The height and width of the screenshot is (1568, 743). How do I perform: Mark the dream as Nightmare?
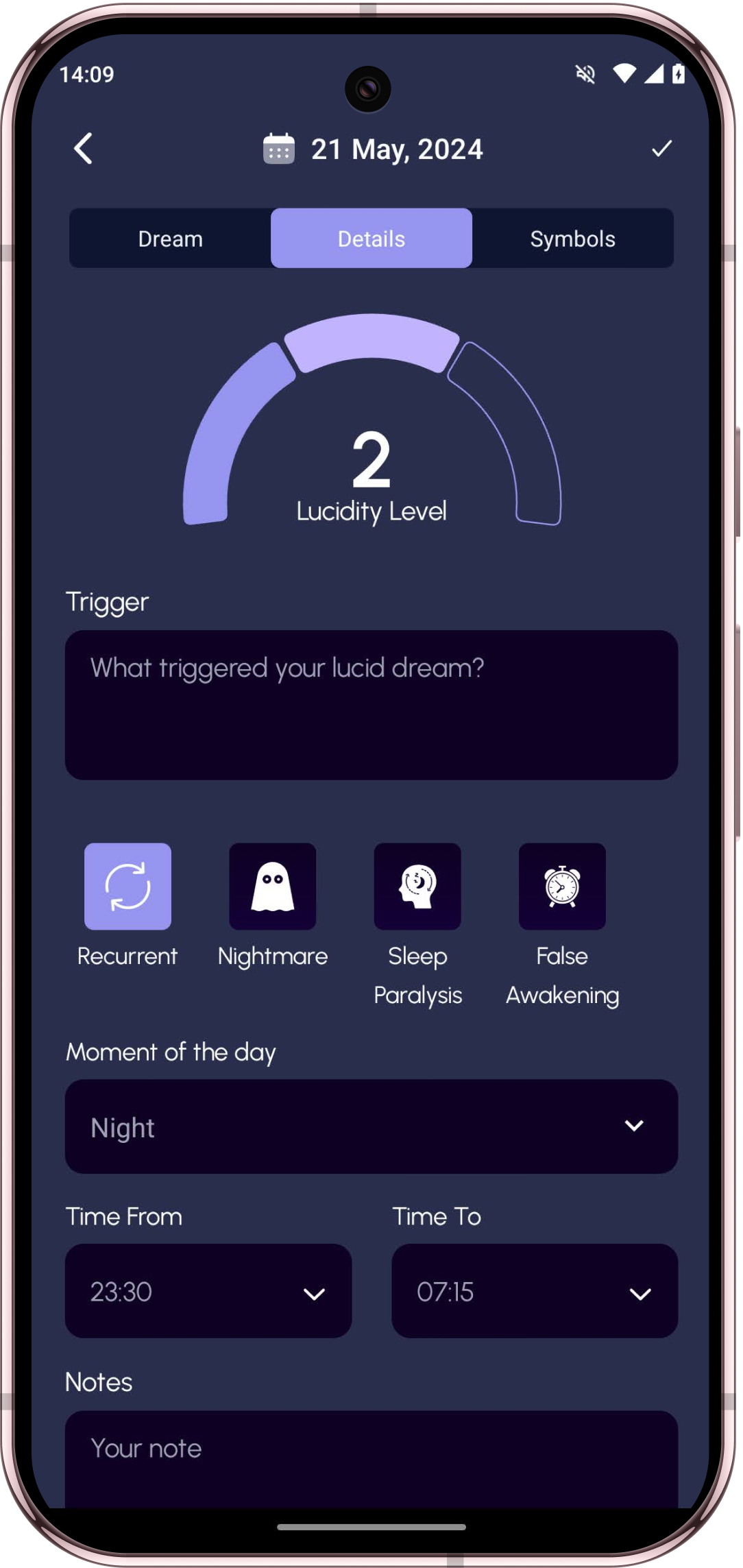click(273, 886)
